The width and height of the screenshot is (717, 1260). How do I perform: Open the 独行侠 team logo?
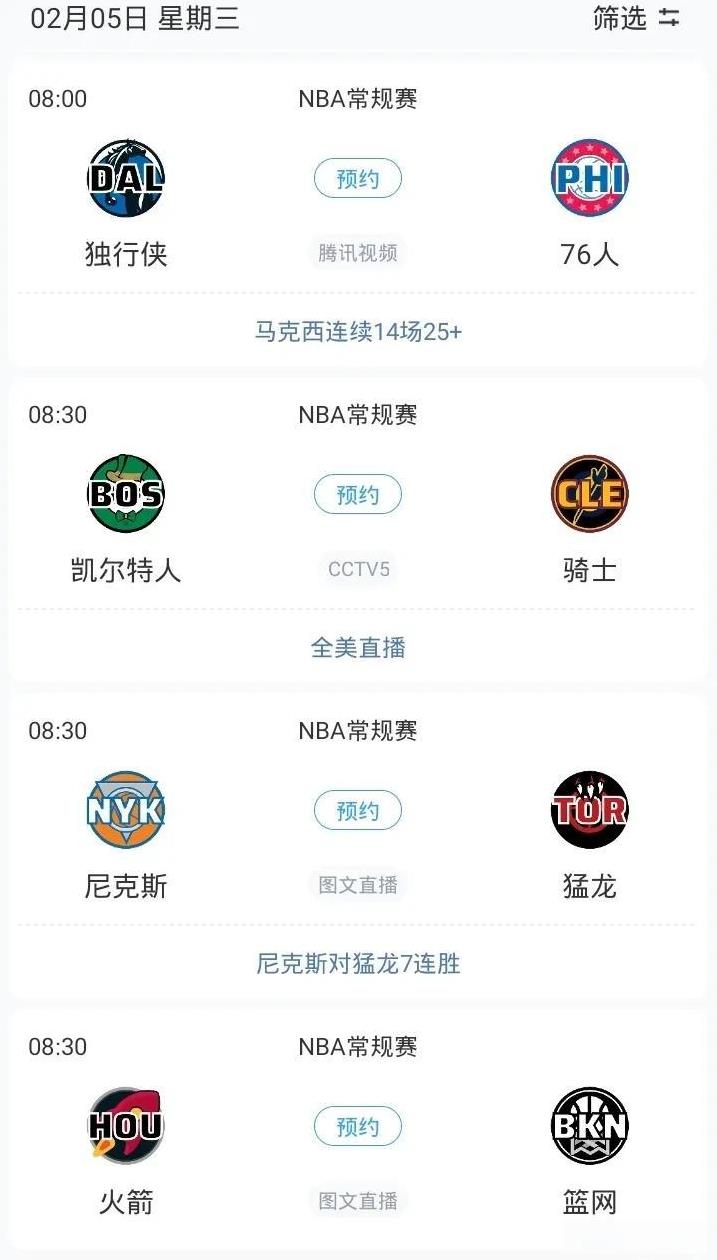[x=126, y=179]
